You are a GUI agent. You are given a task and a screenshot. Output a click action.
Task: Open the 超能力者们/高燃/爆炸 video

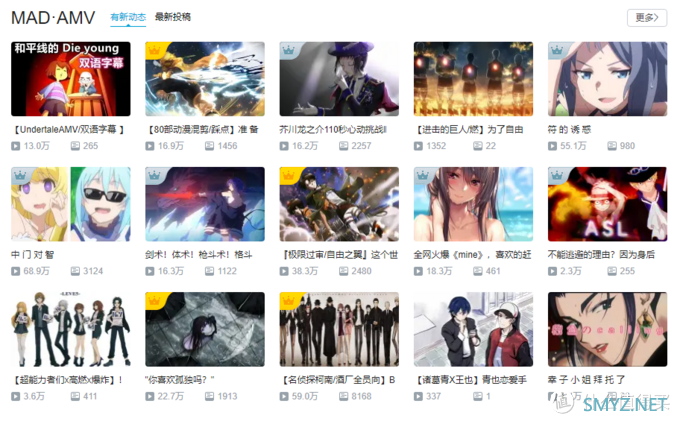(x=70, y=328)
